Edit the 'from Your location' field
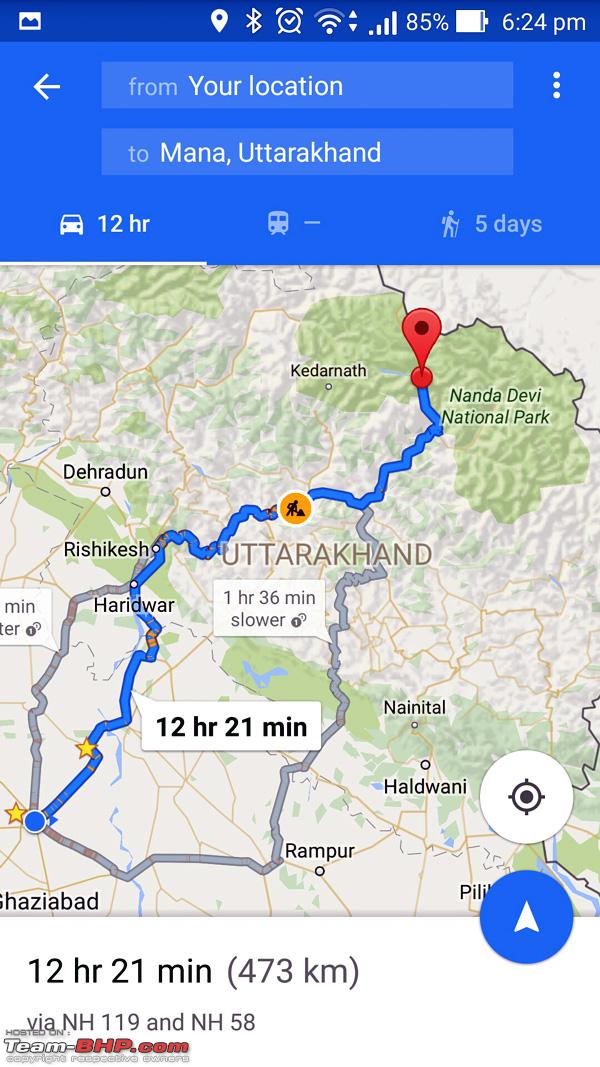Image resolution: width=600 pixels, height=1067 pixels. point(307,85)
